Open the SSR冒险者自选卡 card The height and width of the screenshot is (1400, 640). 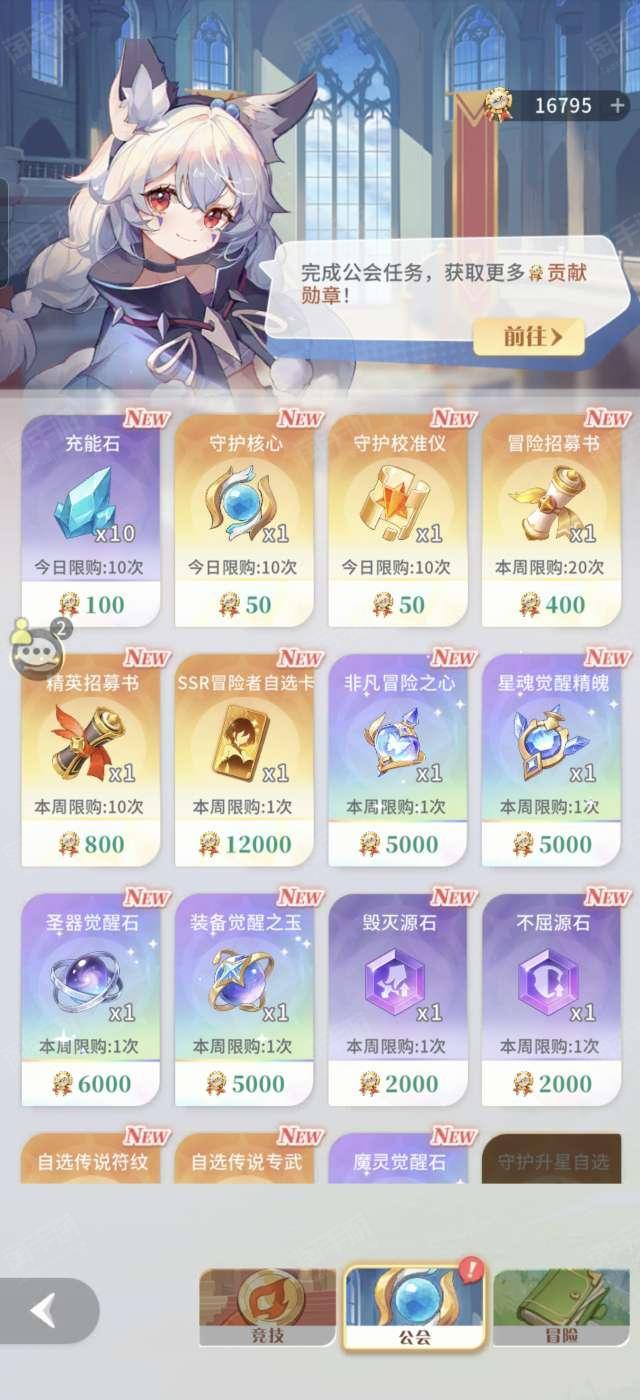tap(244, 759)
